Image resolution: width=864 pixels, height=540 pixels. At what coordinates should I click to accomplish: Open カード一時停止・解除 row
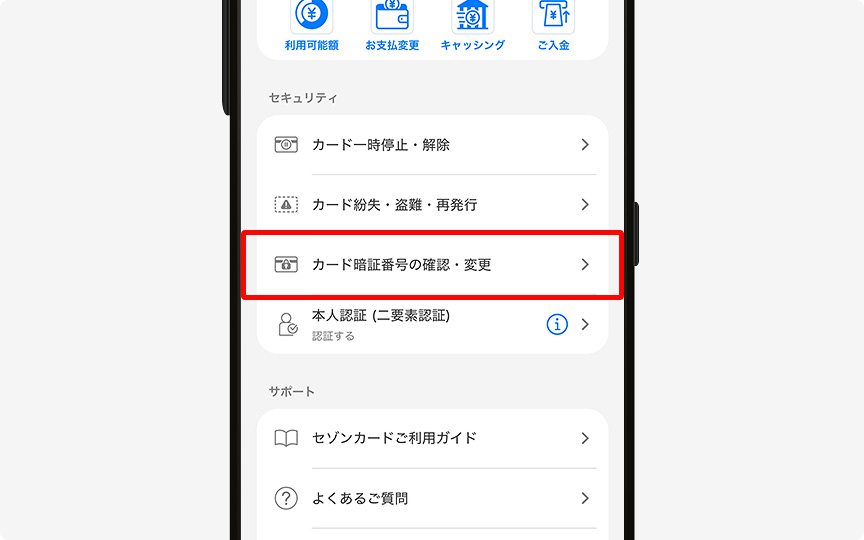point(432,145)
